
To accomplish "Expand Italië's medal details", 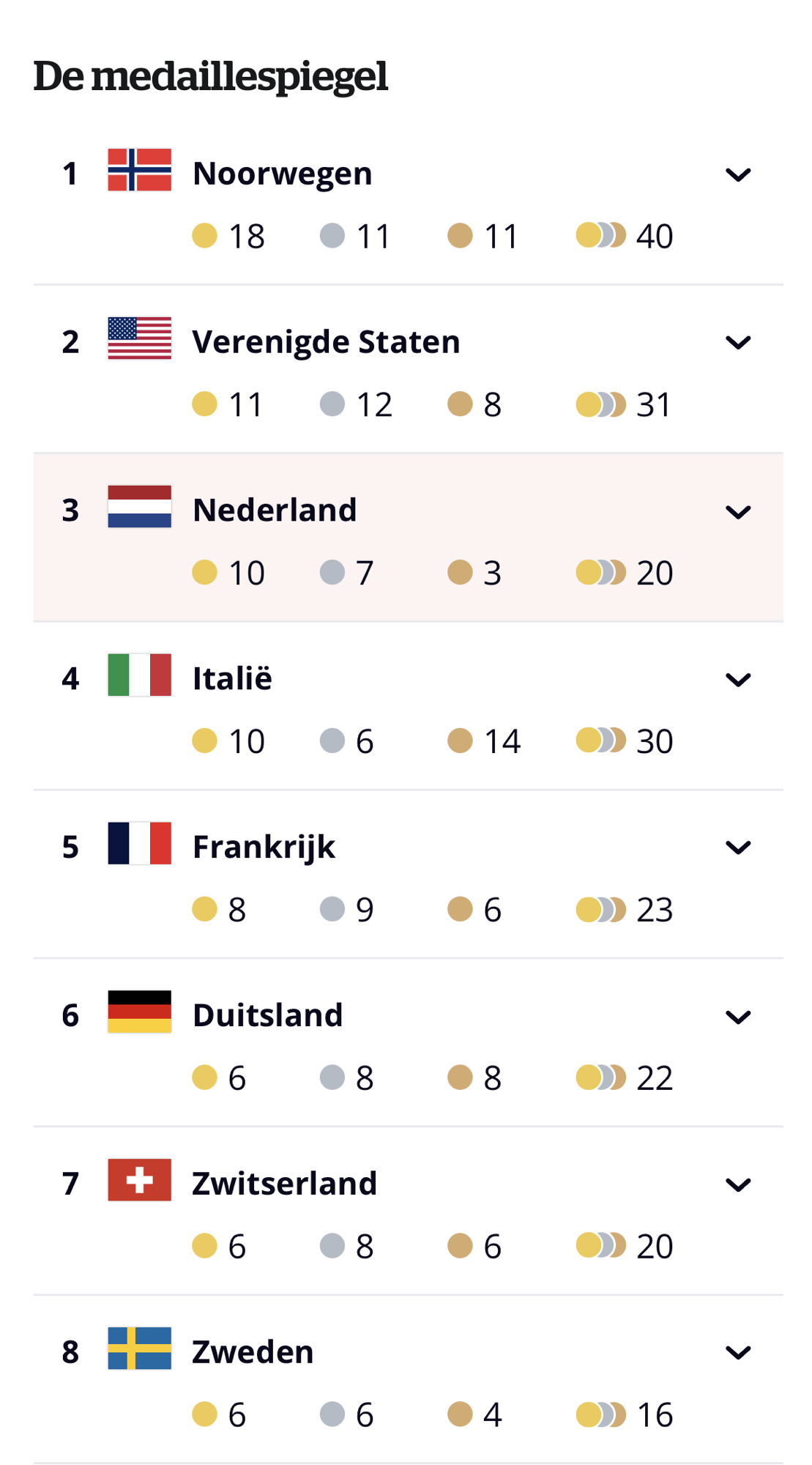I will pyautogui.click(x=737, y=680).
